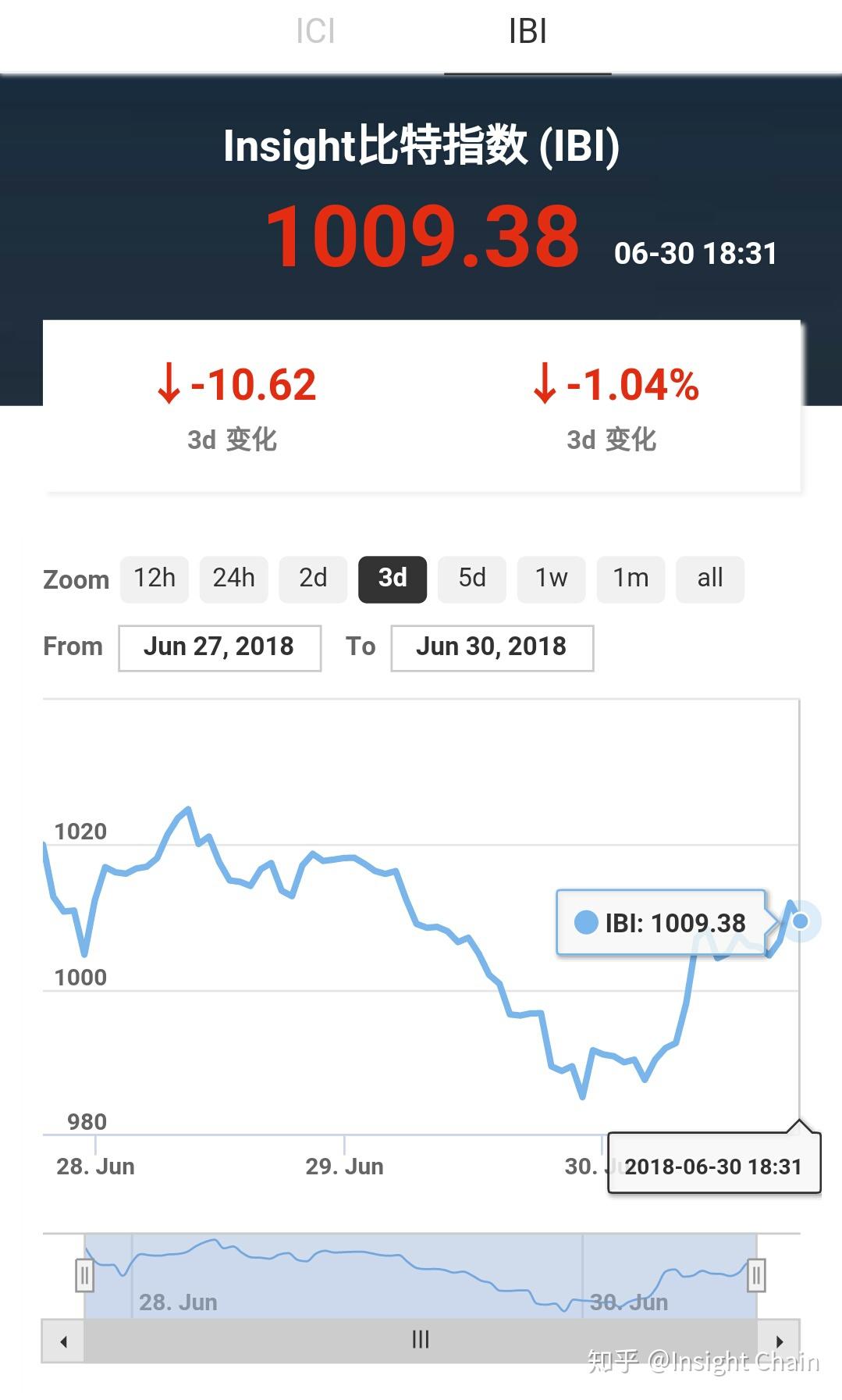The height and width of the screenshot is (1400, 842).
Task: Click the 24h zoom button
Action: tap(233, 579)
